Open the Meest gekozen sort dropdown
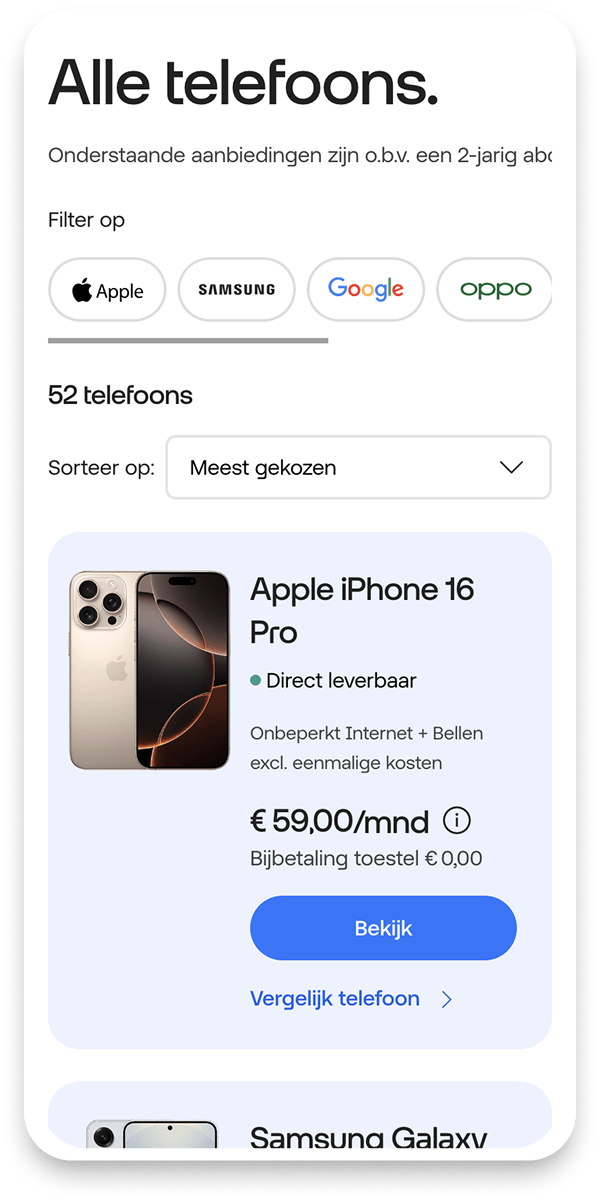600x1201 pixels. pos(358,467)
